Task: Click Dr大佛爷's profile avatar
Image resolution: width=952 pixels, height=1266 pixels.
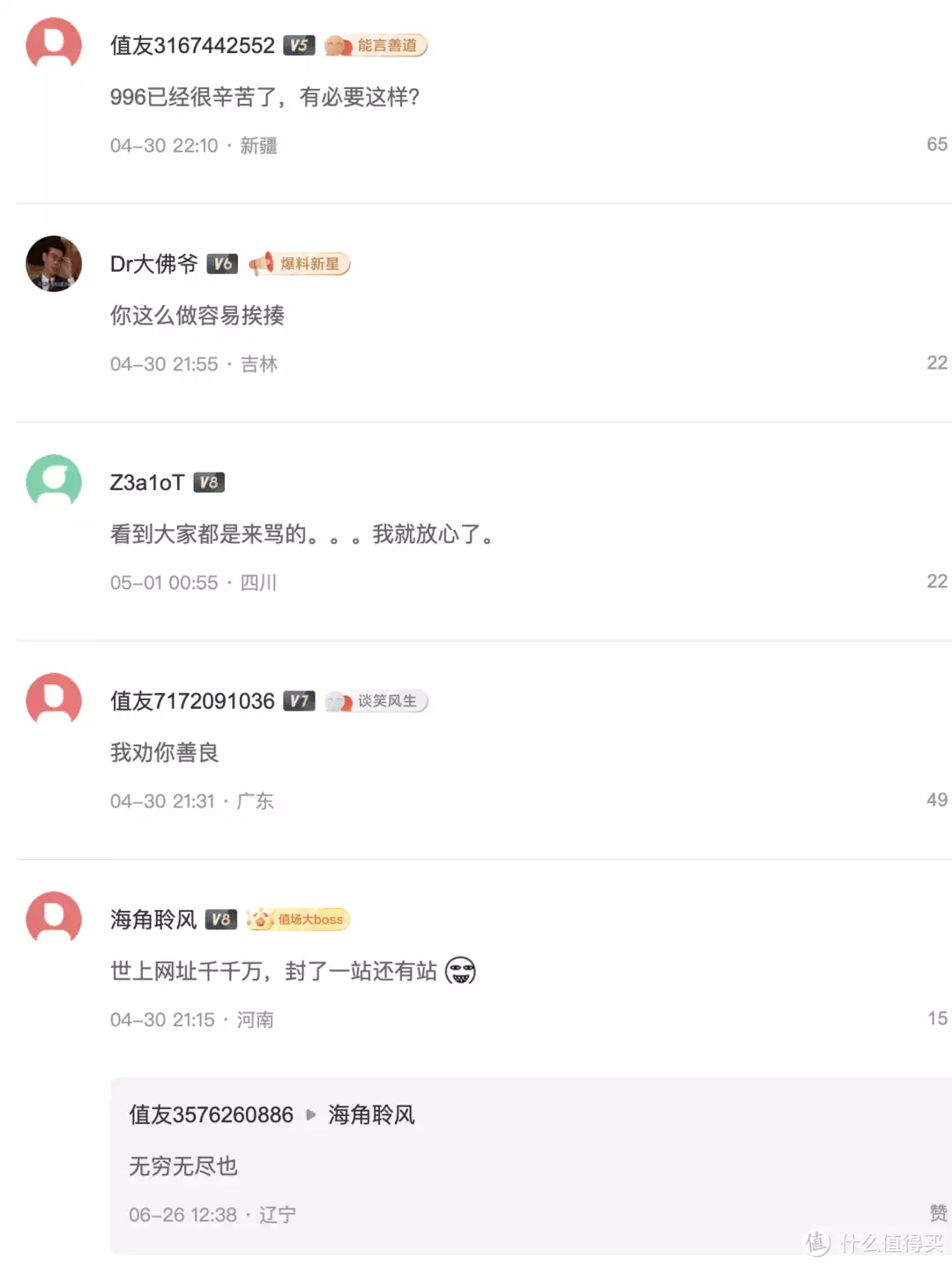Action: (x=53, y=264)
